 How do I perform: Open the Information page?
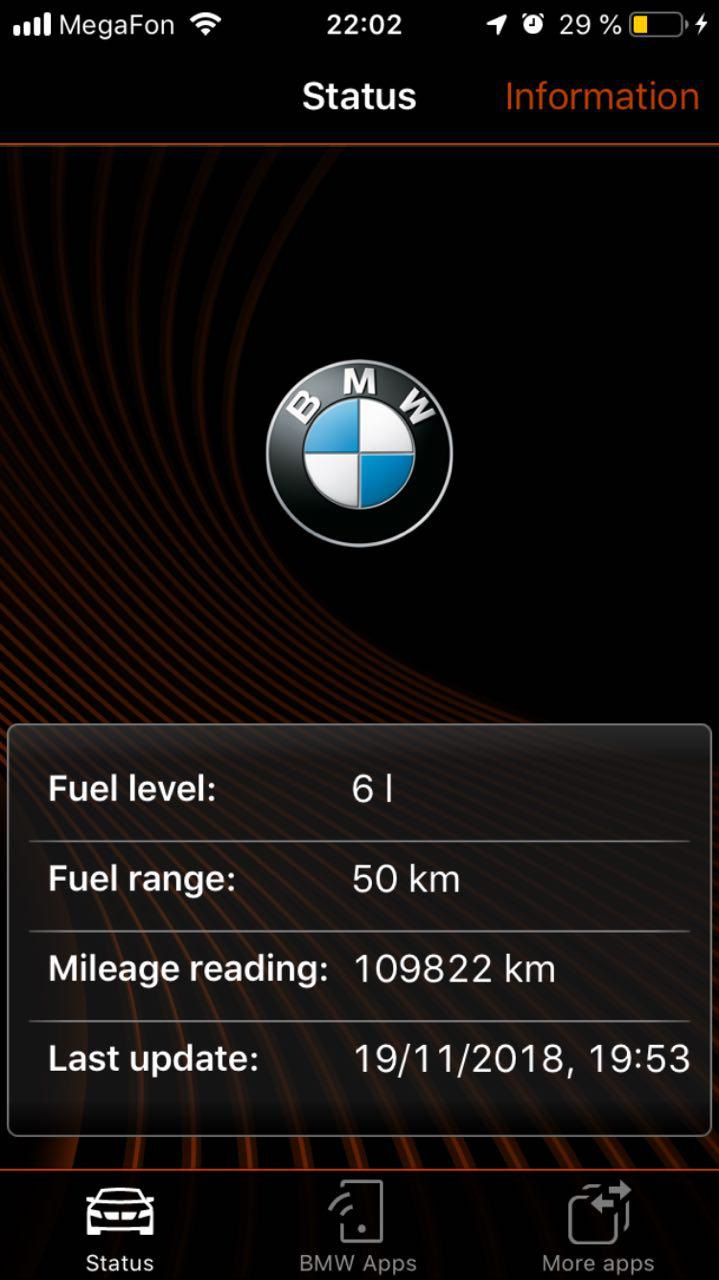click(601, 97)
